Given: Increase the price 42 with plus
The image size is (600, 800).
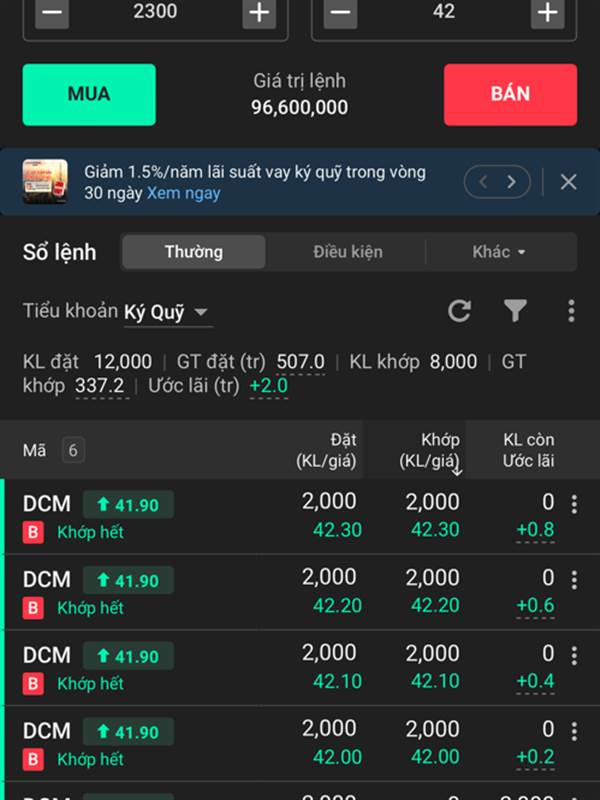Looking at the screenshot, I should coord(547,12).
